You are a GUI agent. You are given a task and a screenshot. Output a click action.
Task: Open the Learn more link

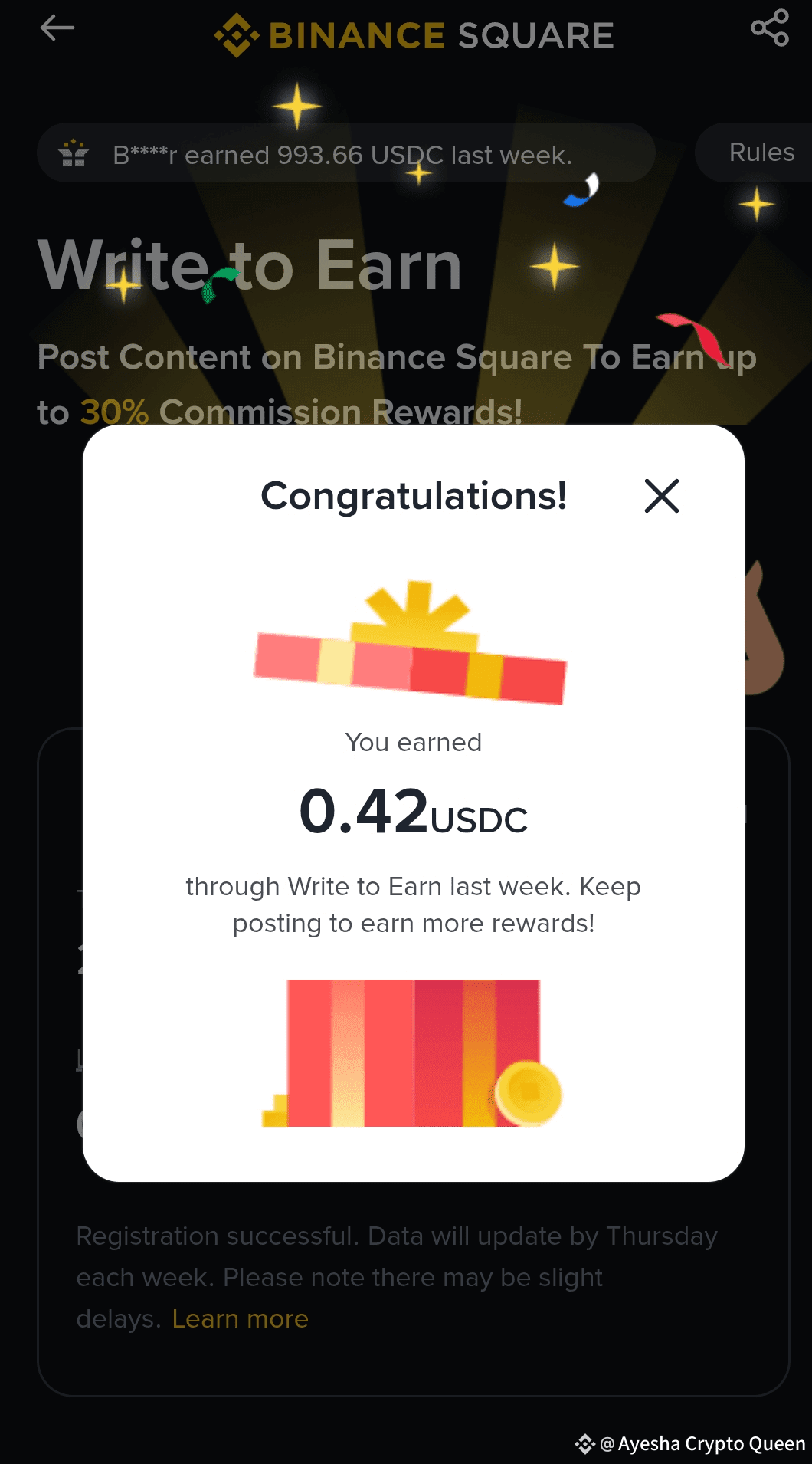point(240,1318)
